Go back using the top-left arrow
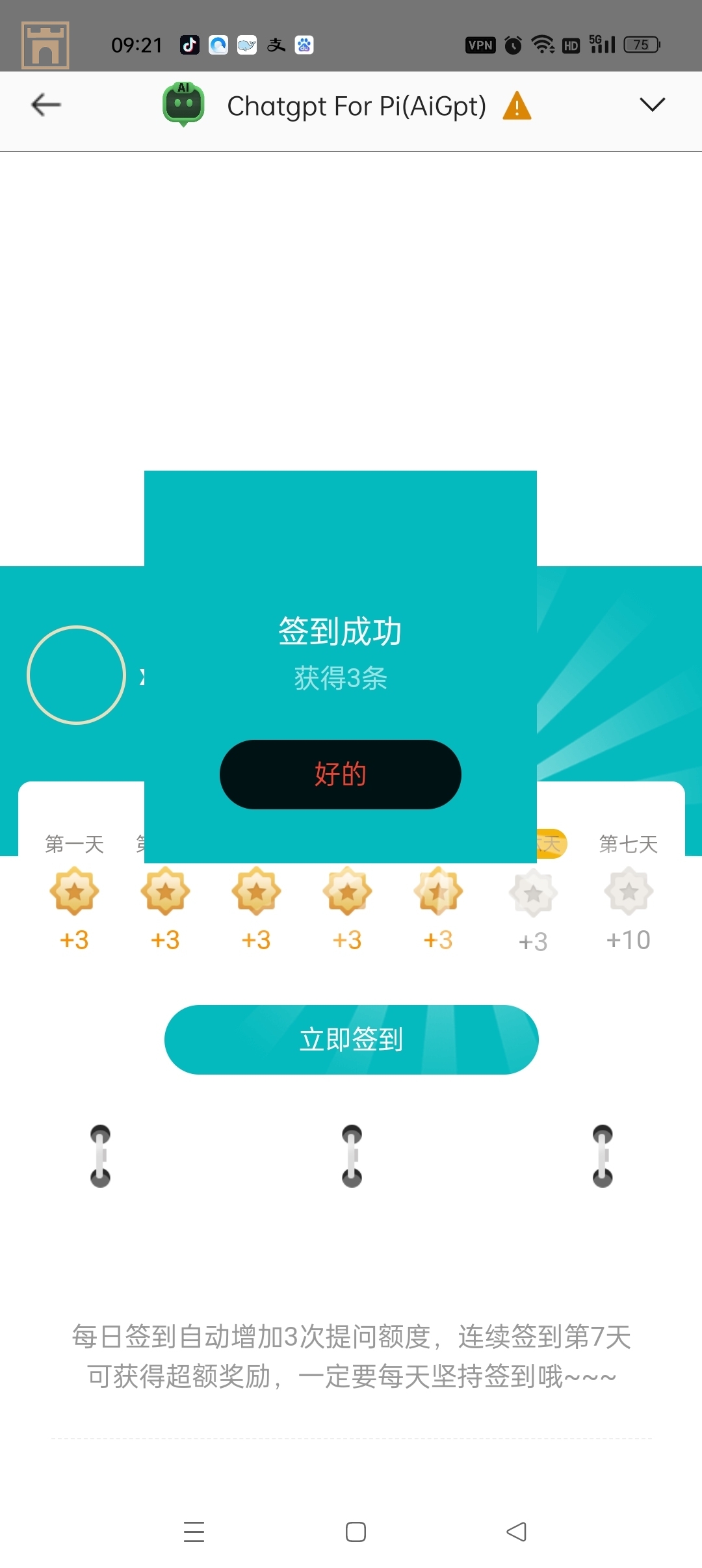The image size is (702, 1568). click(46, 105)
